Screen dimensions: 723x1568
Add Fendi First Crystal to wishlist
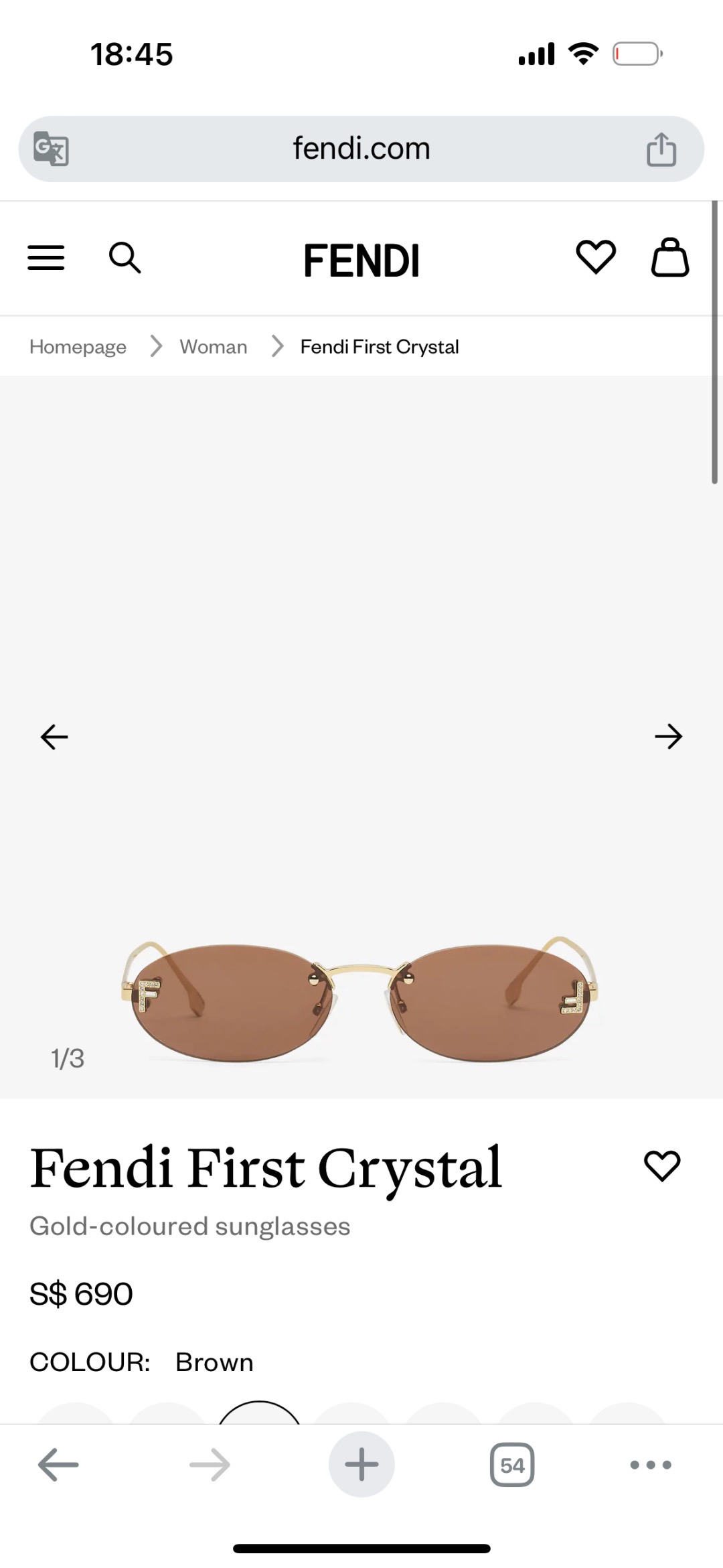tap(662, 1166)
